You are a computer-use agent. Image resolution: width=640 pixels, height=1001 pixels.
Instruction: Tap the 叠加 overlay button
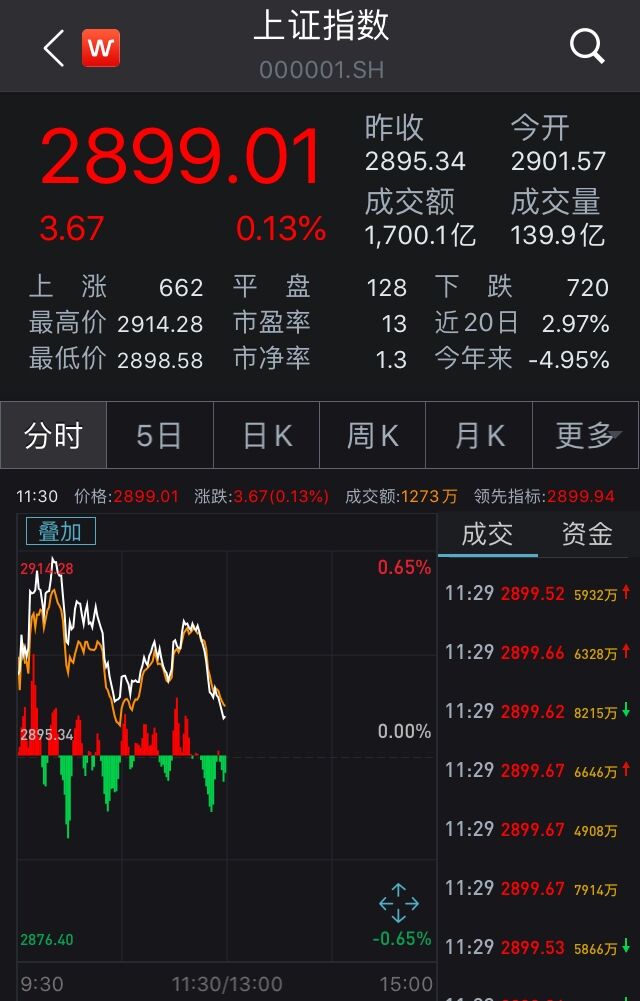click(60, 531)
